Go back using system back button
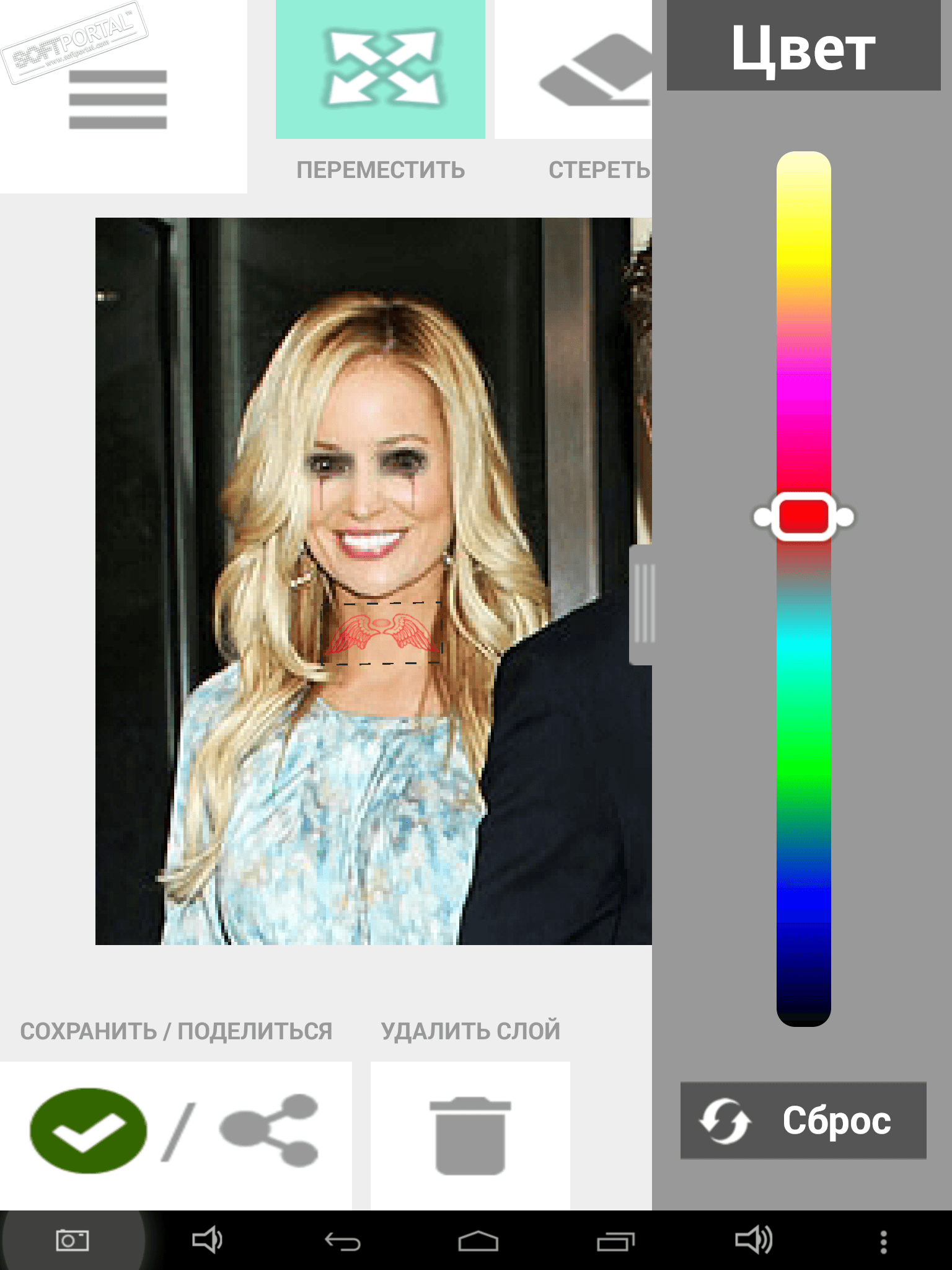 343,1241
